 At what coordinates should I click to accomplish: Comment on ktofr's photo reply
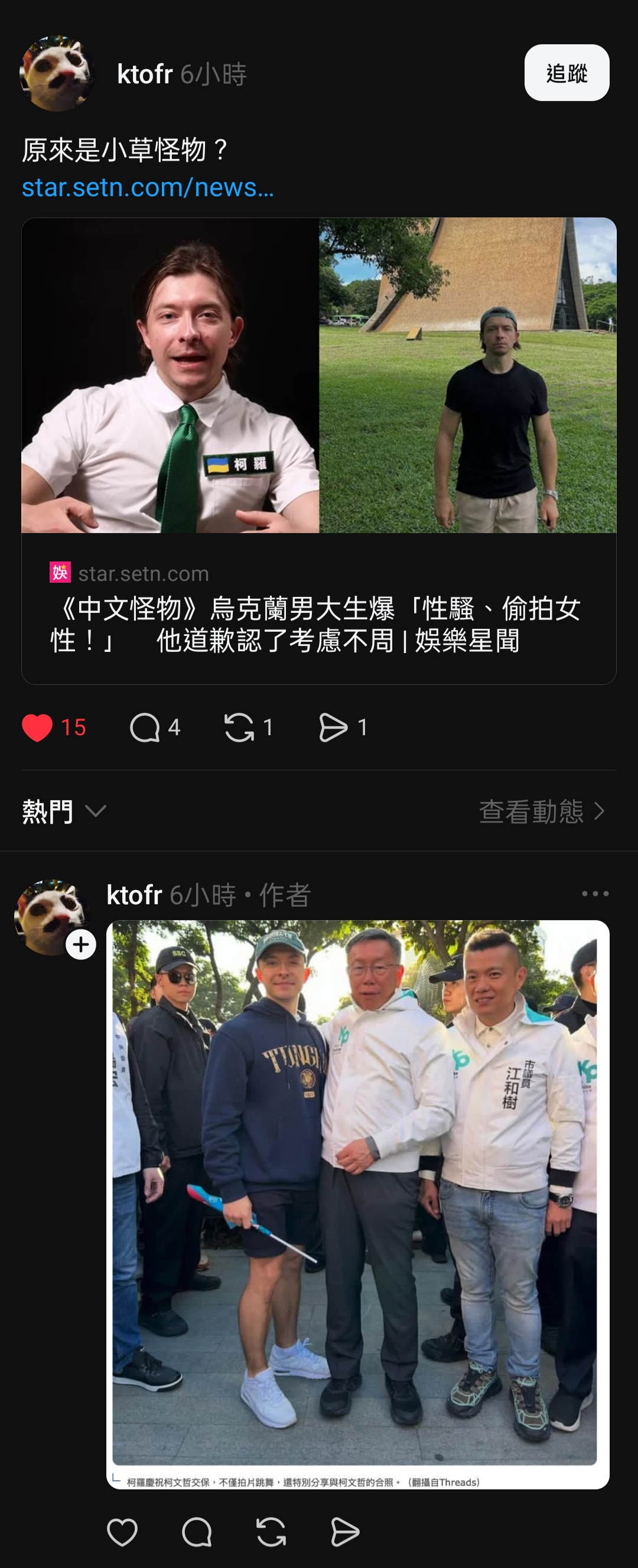click(197, 1532)
